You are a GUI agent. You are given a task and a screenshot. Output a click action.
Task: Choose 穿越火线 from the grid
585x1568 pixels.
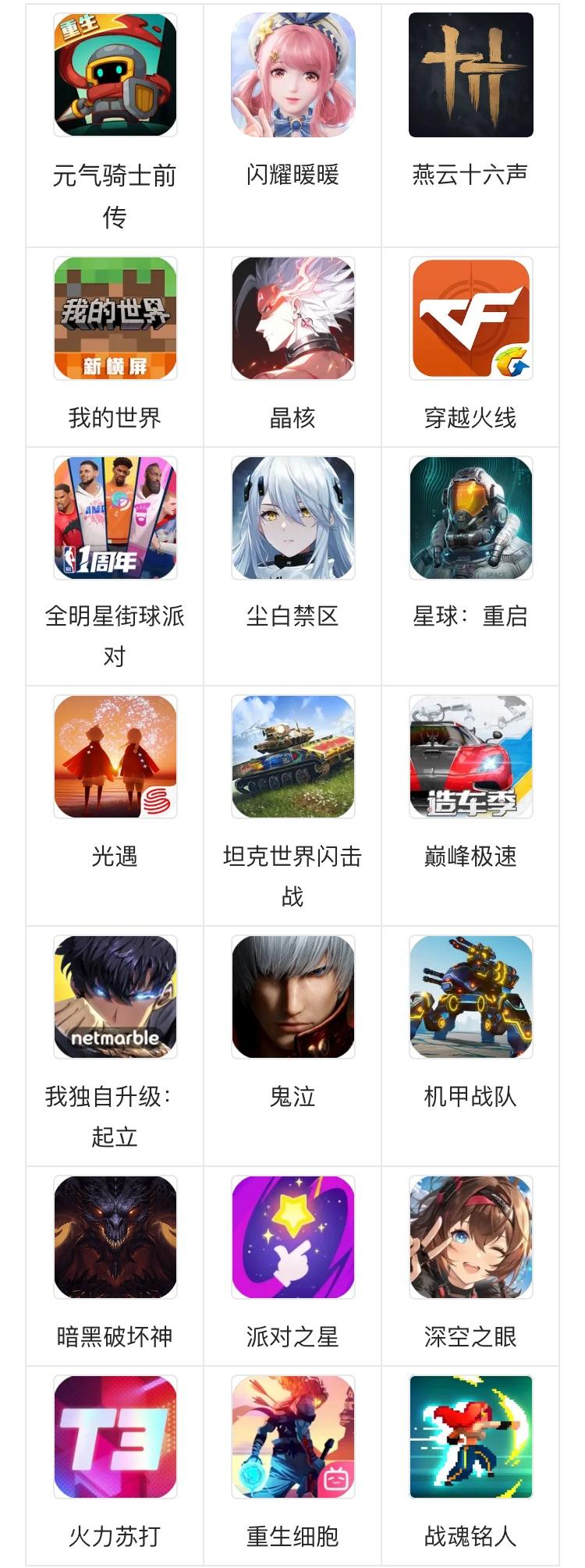(x=470, y=318)
